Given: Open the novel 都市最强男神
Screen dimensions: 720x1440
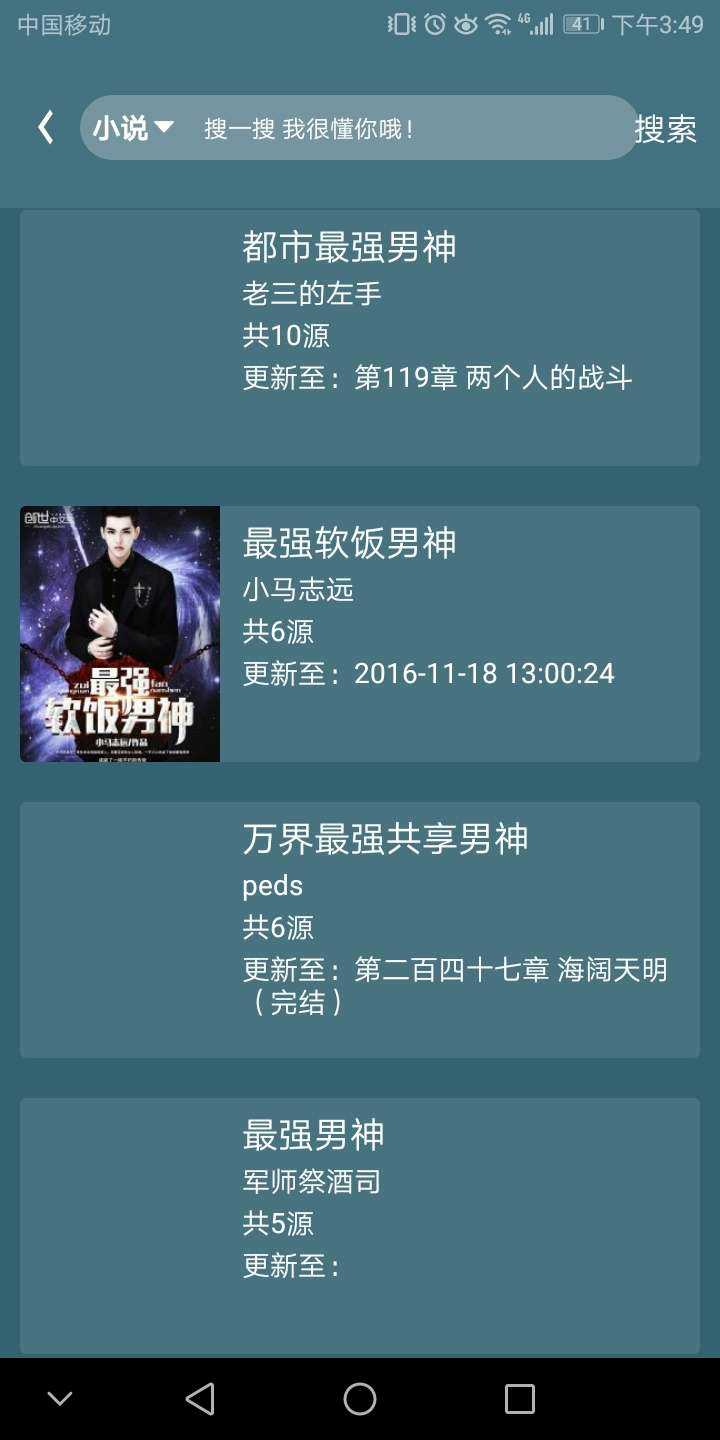Looking at the screenshot, I should point(360,337).
